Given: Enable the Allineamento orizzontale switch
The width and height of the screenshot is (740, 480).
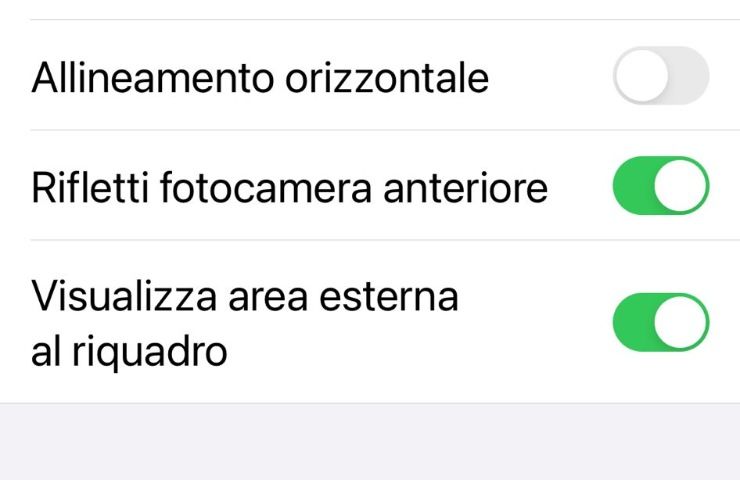Looking at the screenshot, I should 661,76.
